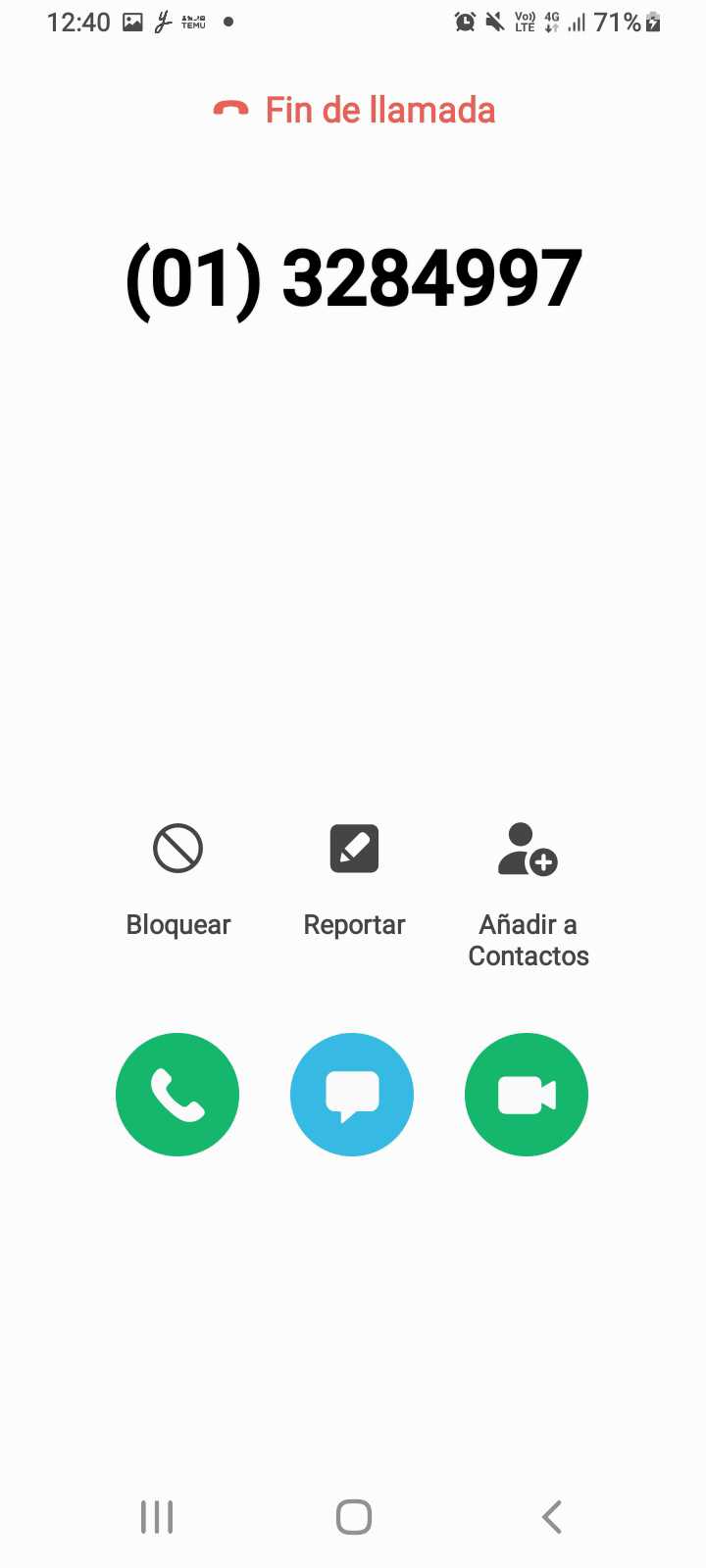Call the number back with green phone button

pos(177,1095)
